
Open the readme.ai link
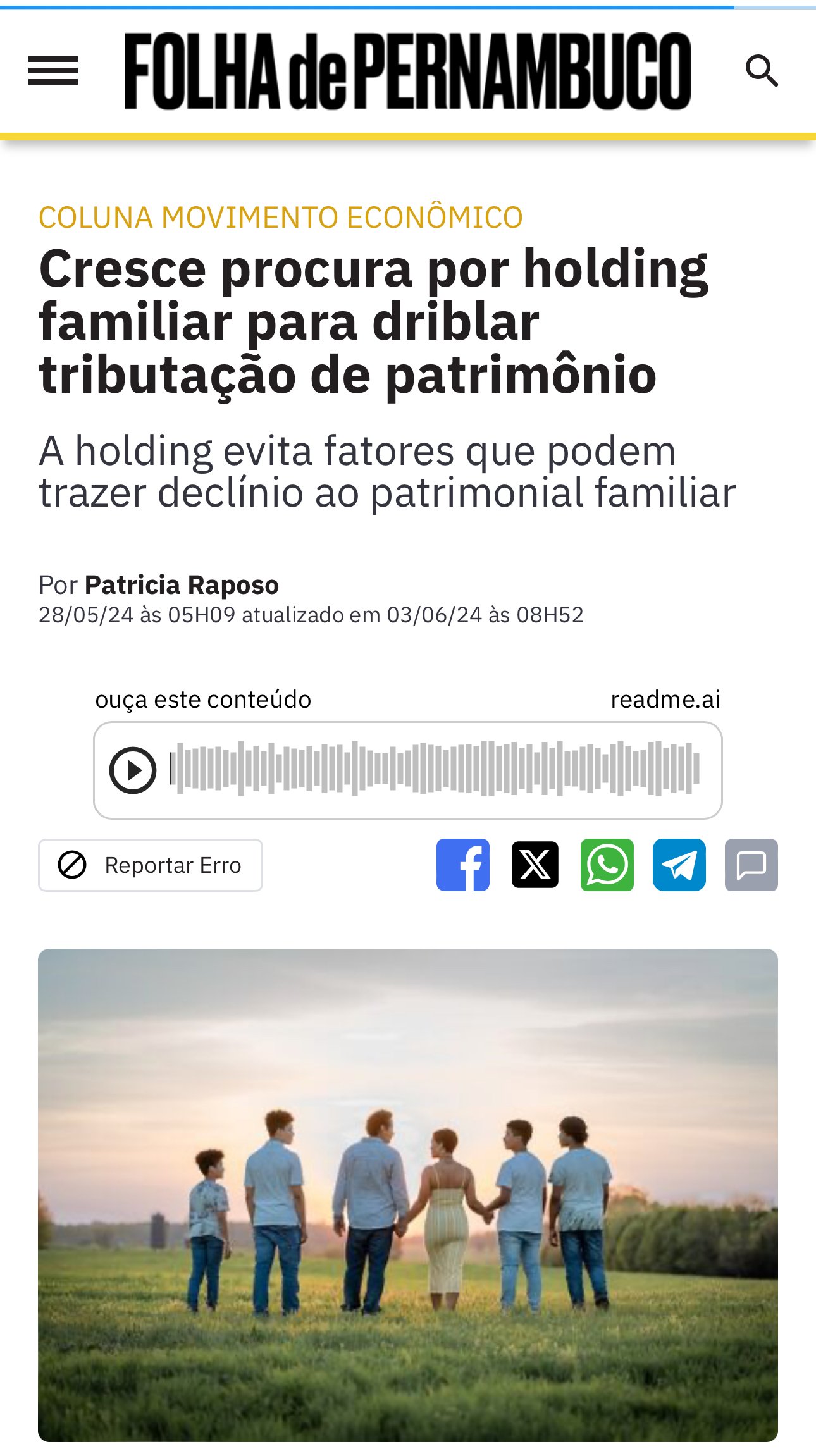tap(665, 700)
